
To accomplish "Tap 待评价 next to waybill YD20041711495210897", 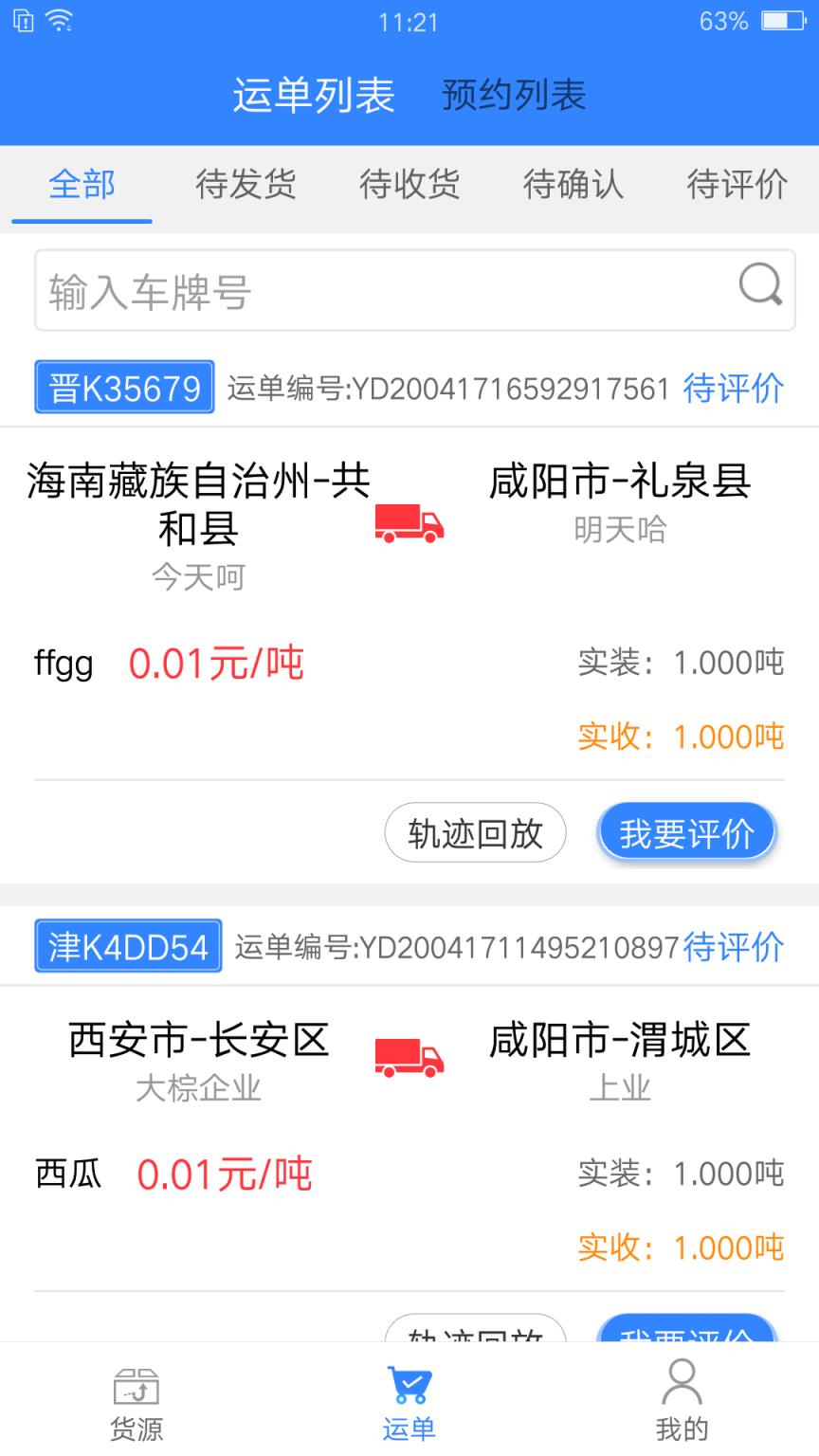I will tap(733, 946).
